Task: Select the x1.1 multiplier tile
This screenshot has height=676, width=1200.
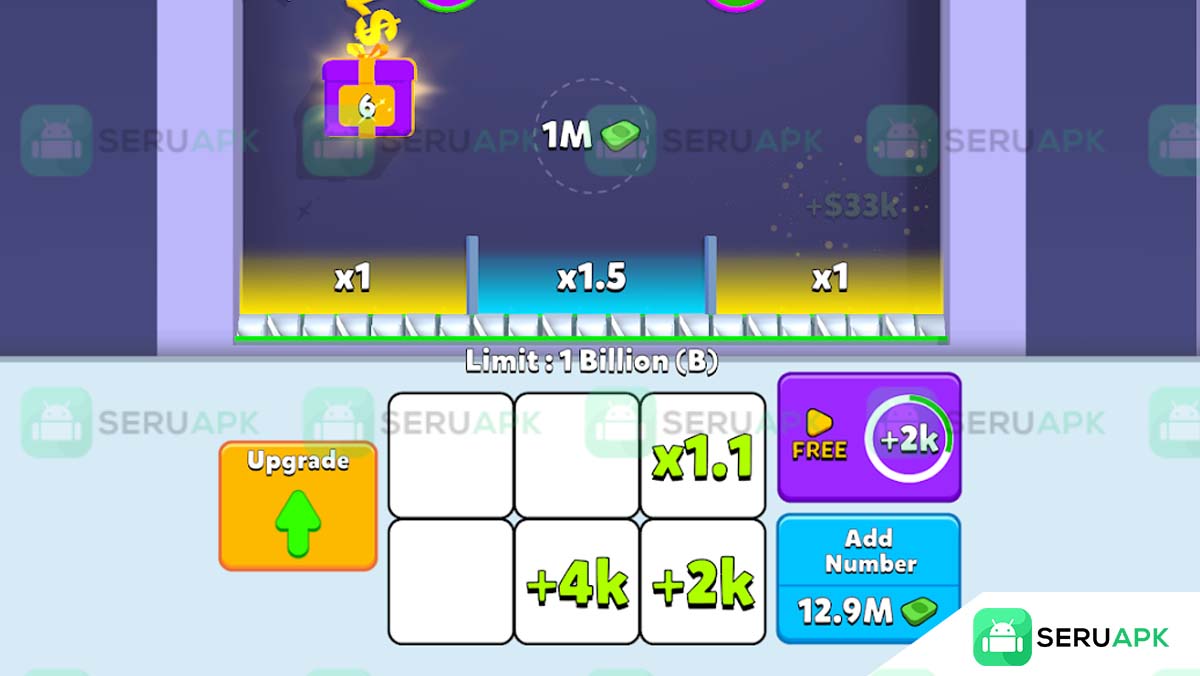Action: coord(703,456)
